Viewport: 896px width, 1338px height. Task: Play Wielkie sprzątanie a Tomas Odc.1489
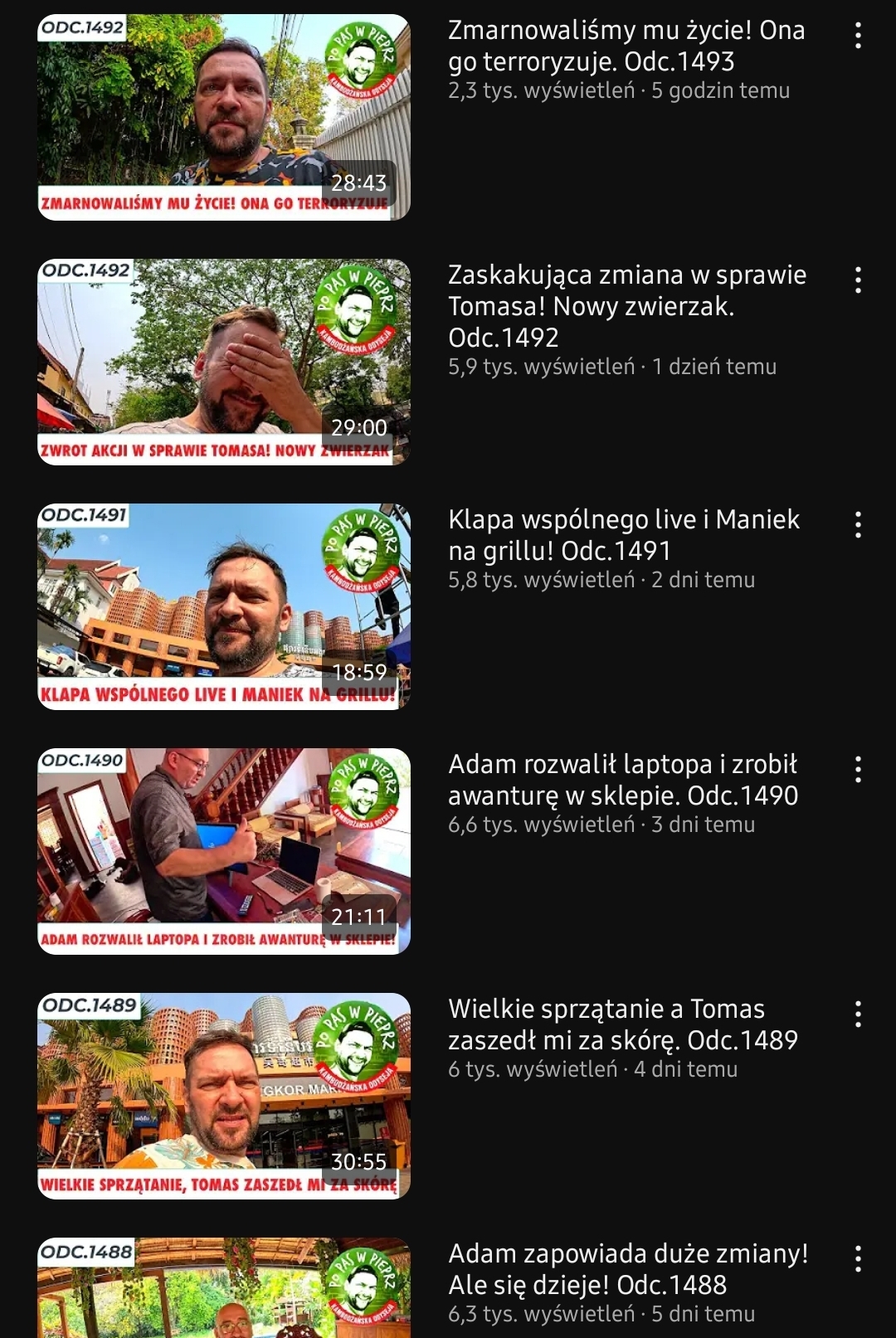[x=224, y=1096]
